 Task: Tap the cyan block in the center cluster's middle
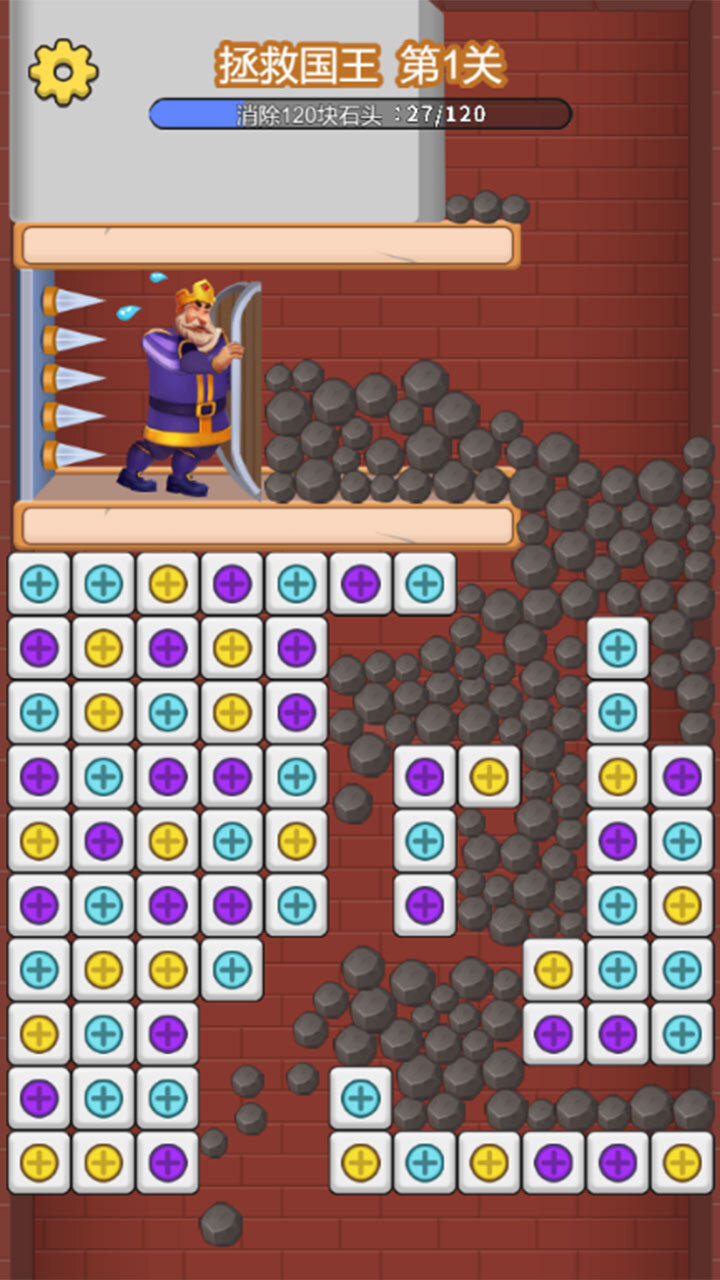(425, 840)
